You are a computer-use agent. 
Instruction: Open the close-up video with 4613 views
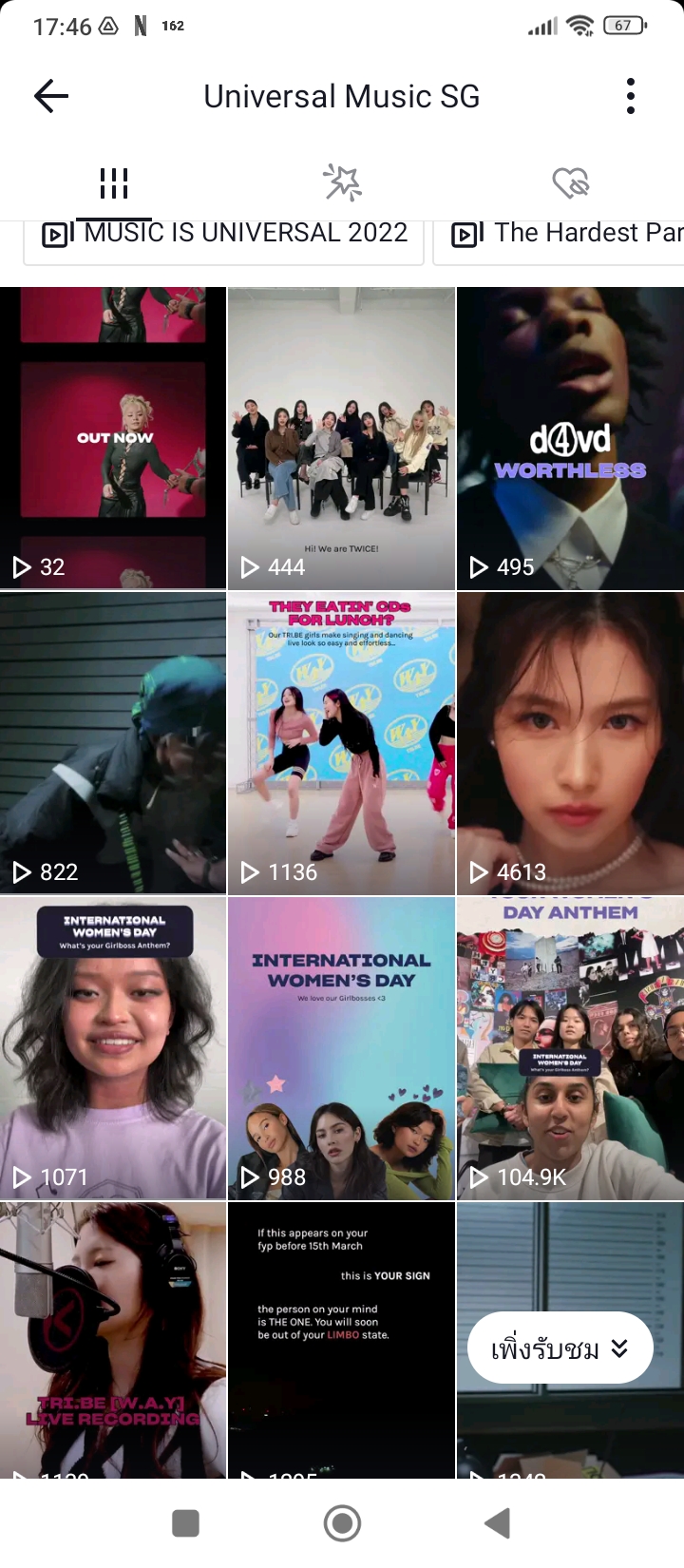coord(570,742)
